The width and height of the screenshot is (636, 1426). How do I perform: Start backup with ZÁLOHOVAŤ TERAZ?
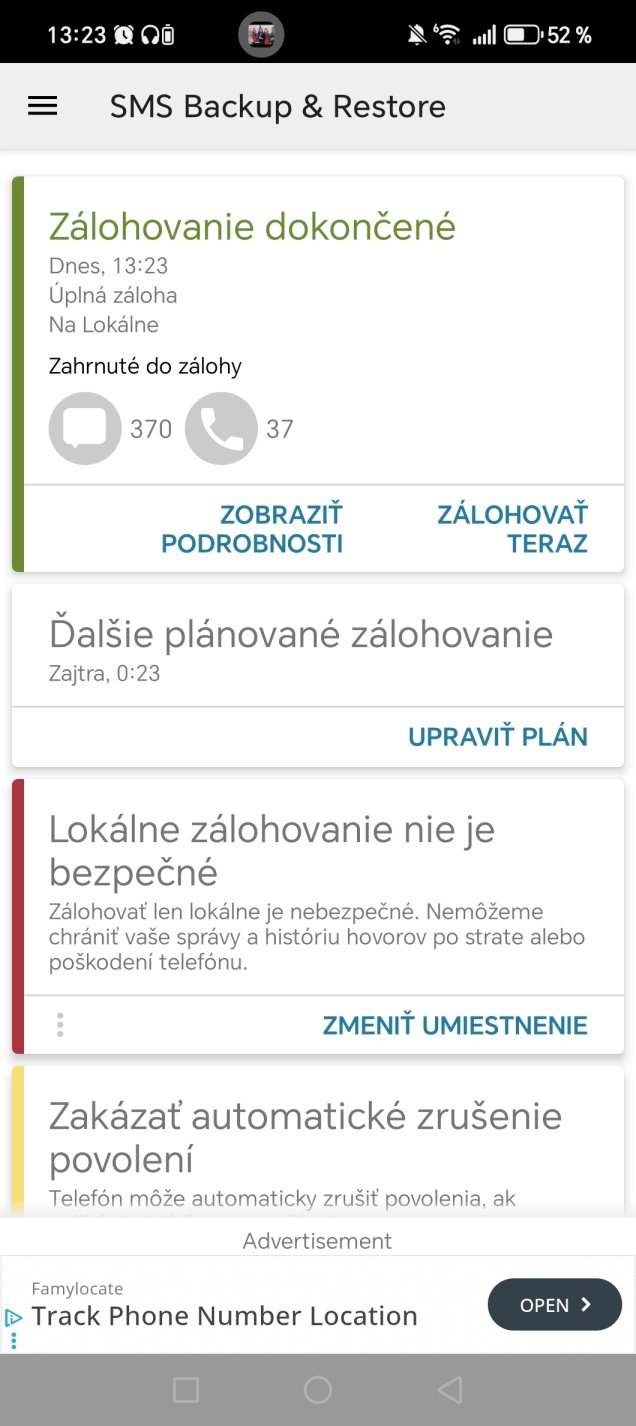512,529
